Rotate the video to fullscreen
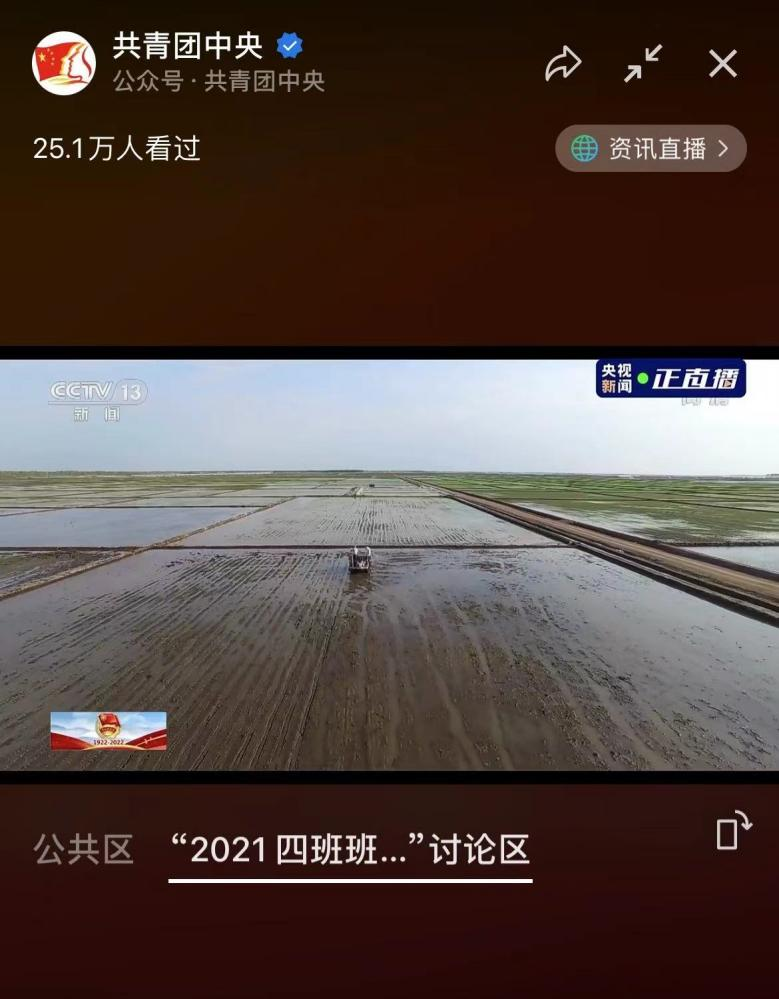 pyautogui.click(x=733, y=831)
